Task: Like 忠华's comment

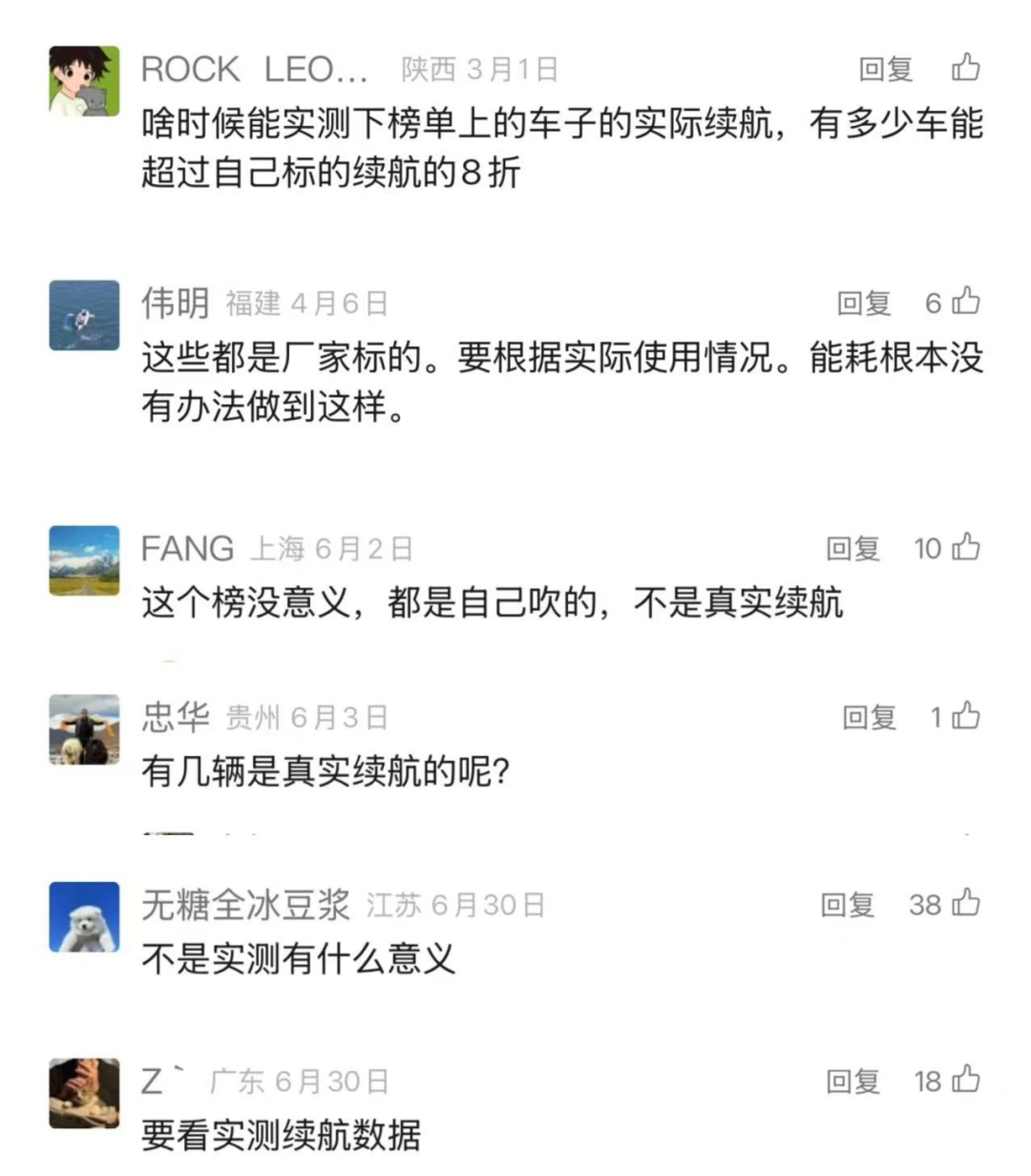Action: point(965,716)
